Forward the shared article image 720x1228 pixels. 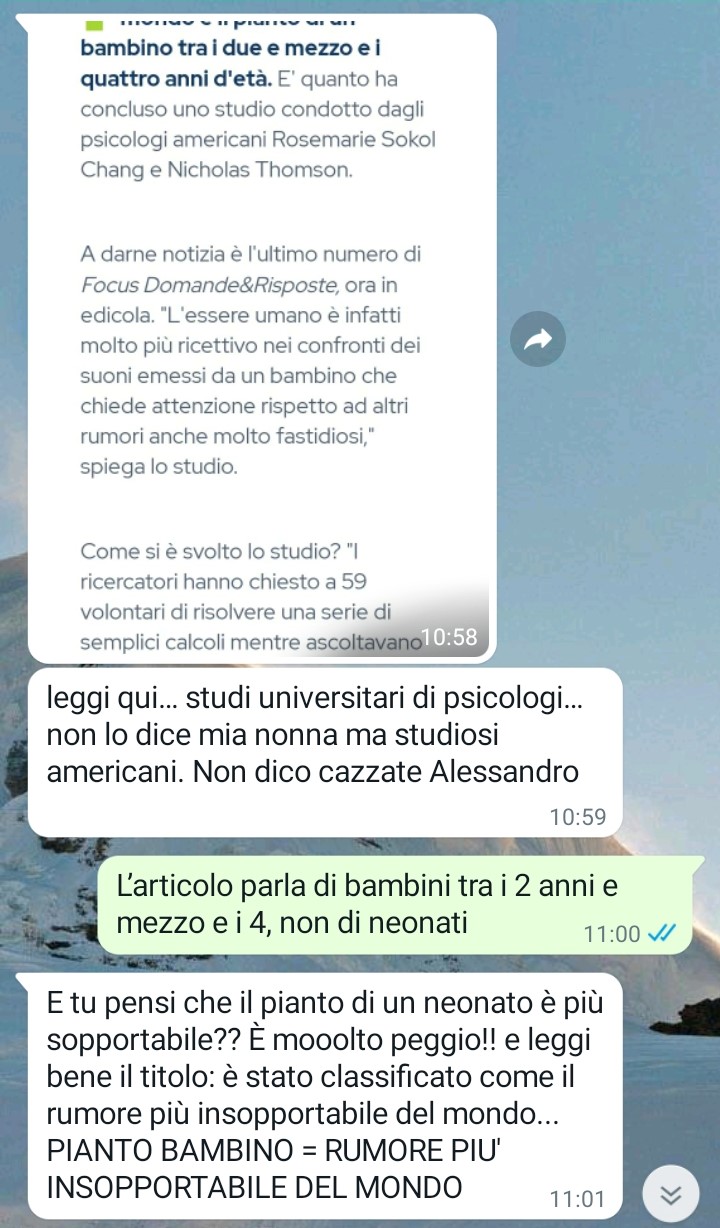(538, 340)
